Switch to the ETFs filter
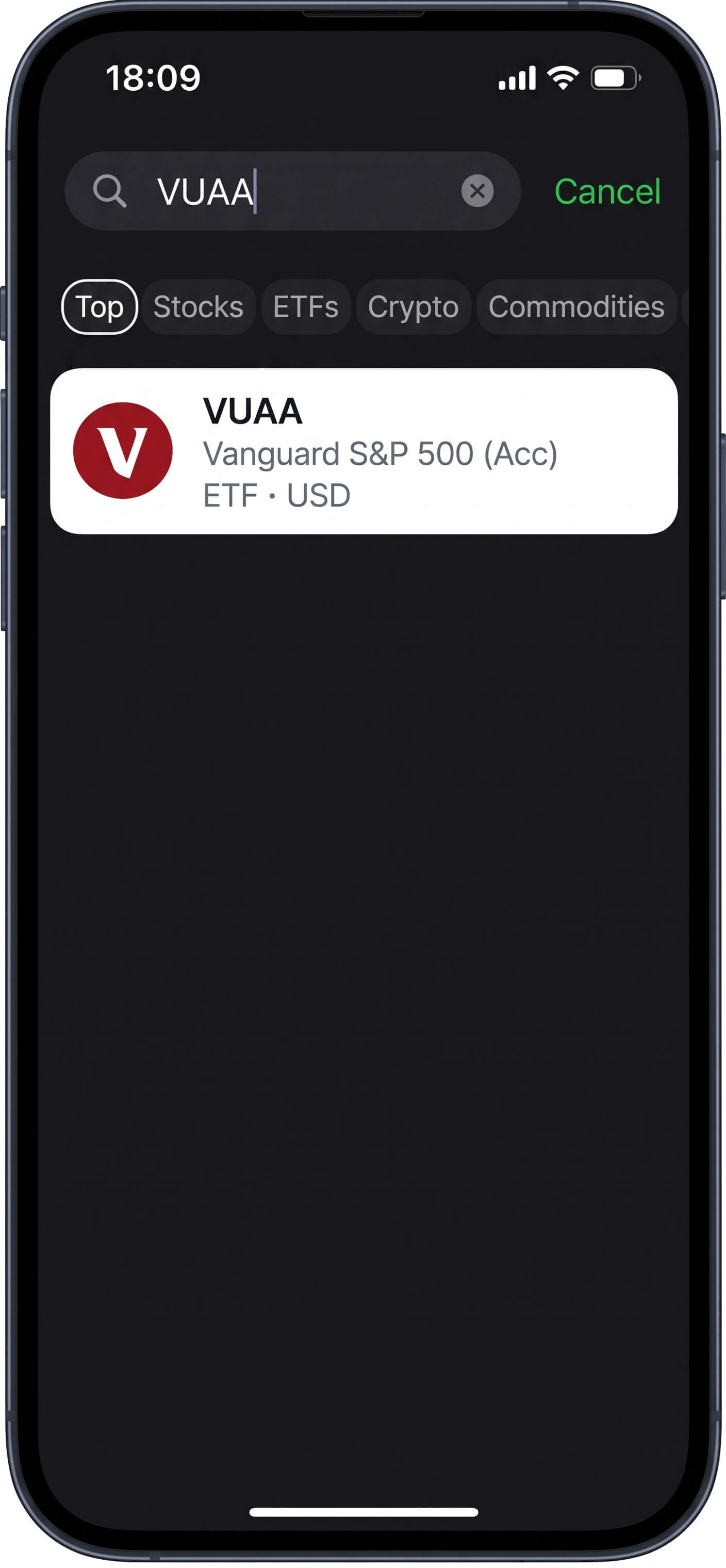 tap(305, 307)
